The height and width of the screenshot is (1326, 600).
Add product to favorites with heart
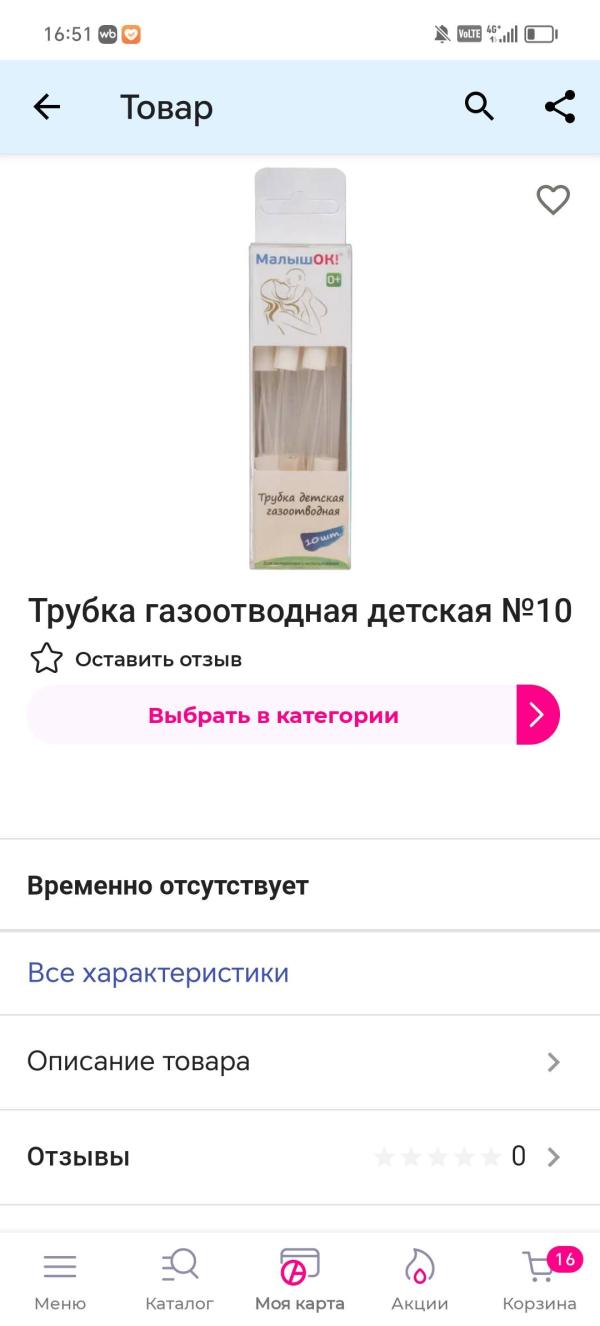553,200
